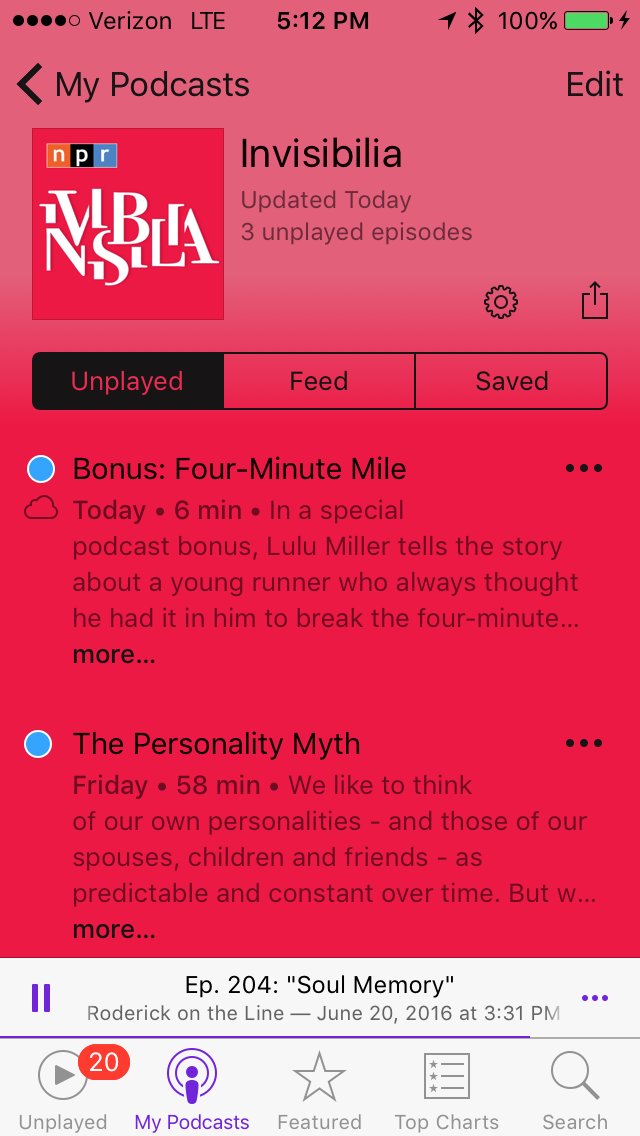
Task: Go to the Search tab
Action: click(x=575, y=1090)
